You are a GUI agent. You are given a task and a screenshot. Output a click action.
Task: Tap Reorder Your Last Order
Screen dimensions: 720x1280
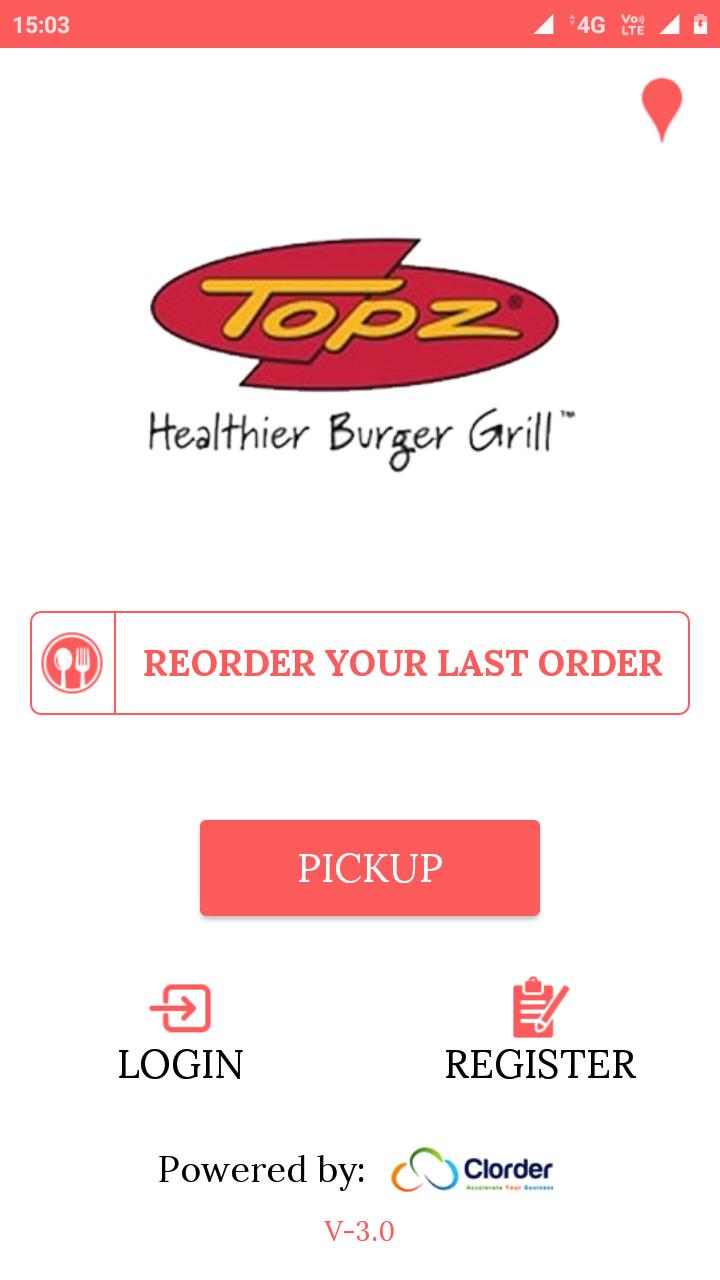[x=360, y=663]
